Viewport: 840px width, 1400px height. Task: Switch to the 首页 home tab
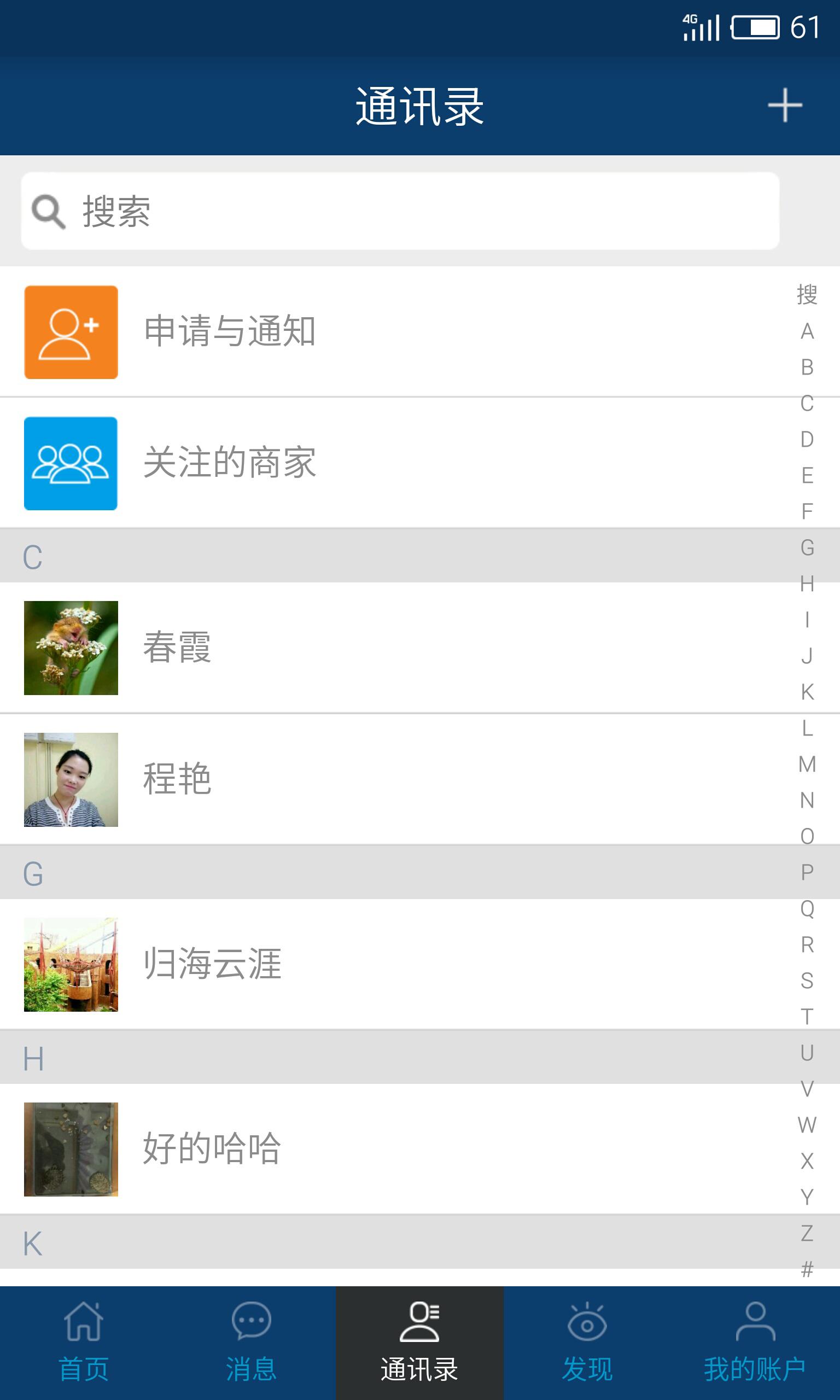pos(84,1343)
